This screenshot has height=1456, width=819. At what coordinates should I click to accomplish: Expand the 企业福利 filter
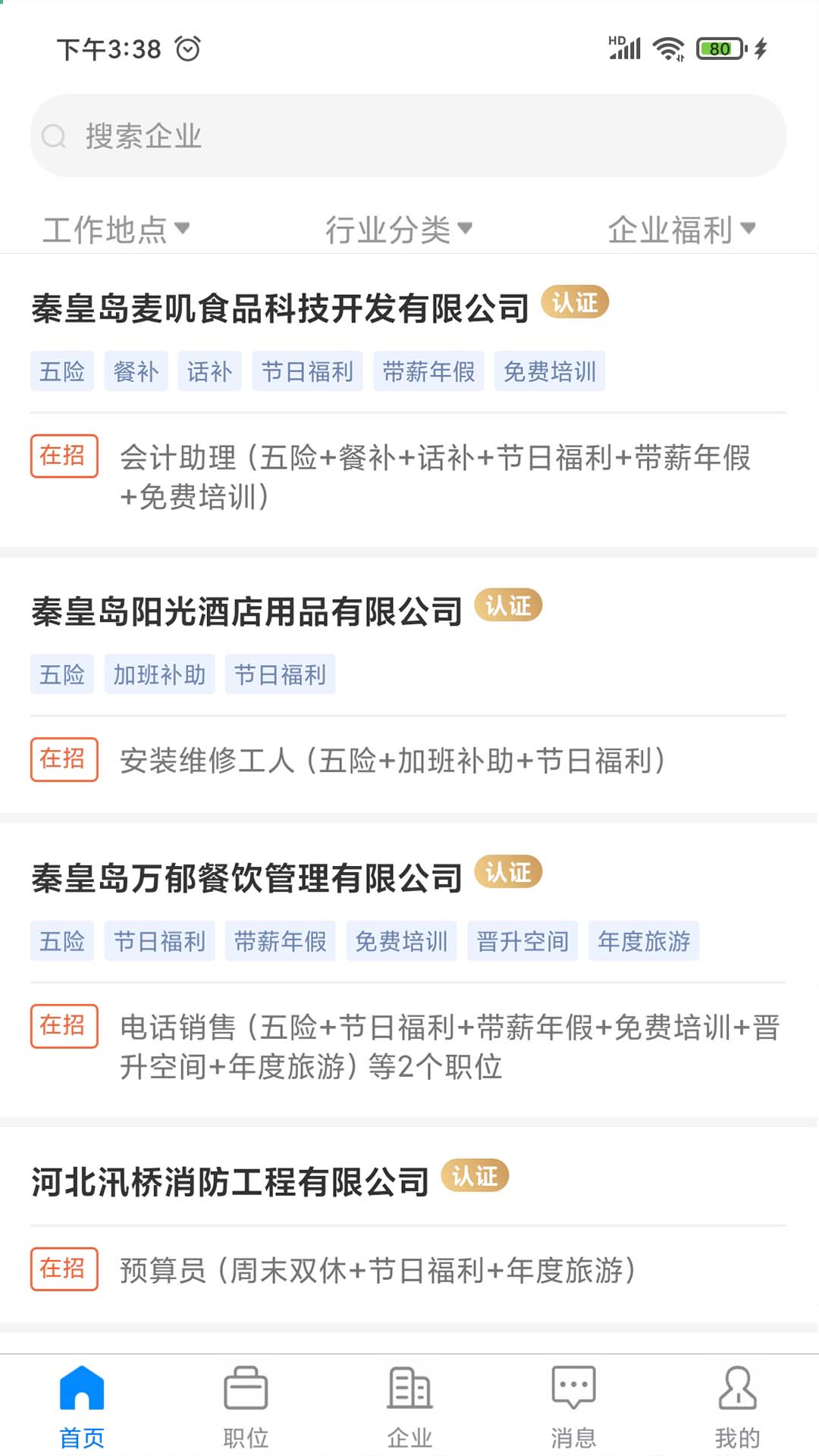pos(681,229)
